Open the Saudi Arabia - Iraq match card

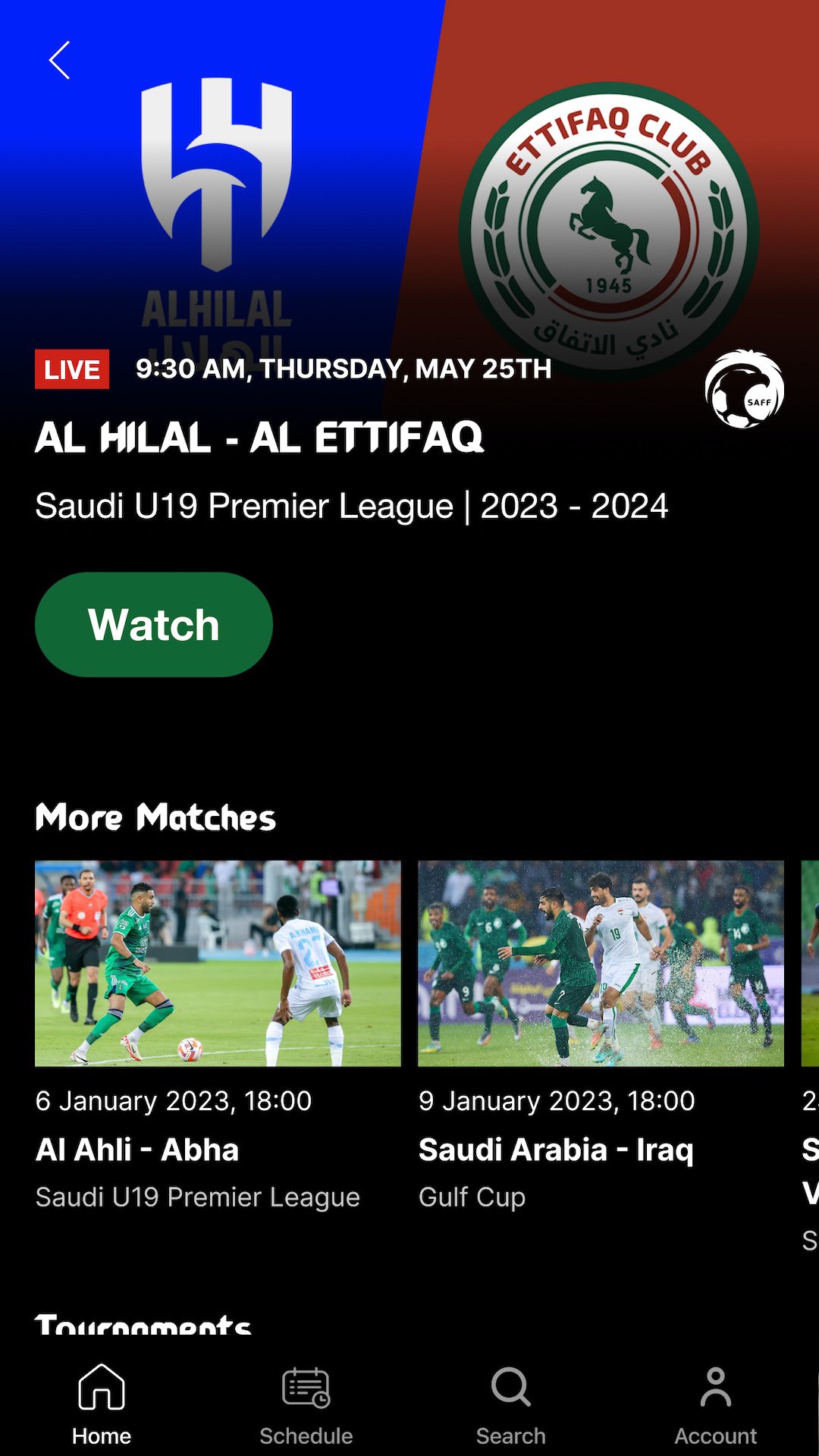click(x=601, y=1036)
